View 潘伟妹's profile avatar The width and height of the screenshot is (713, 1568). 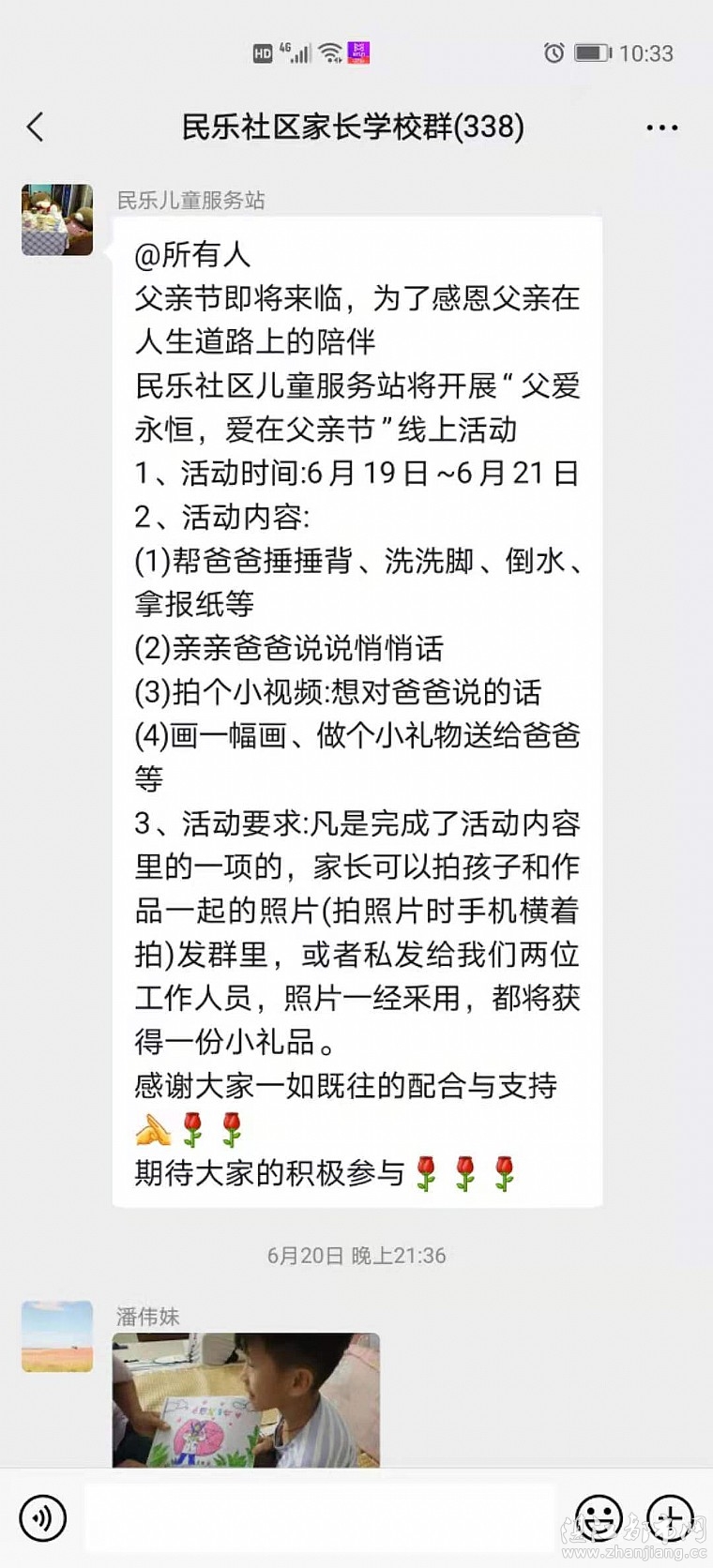(x=57, y=1336)
